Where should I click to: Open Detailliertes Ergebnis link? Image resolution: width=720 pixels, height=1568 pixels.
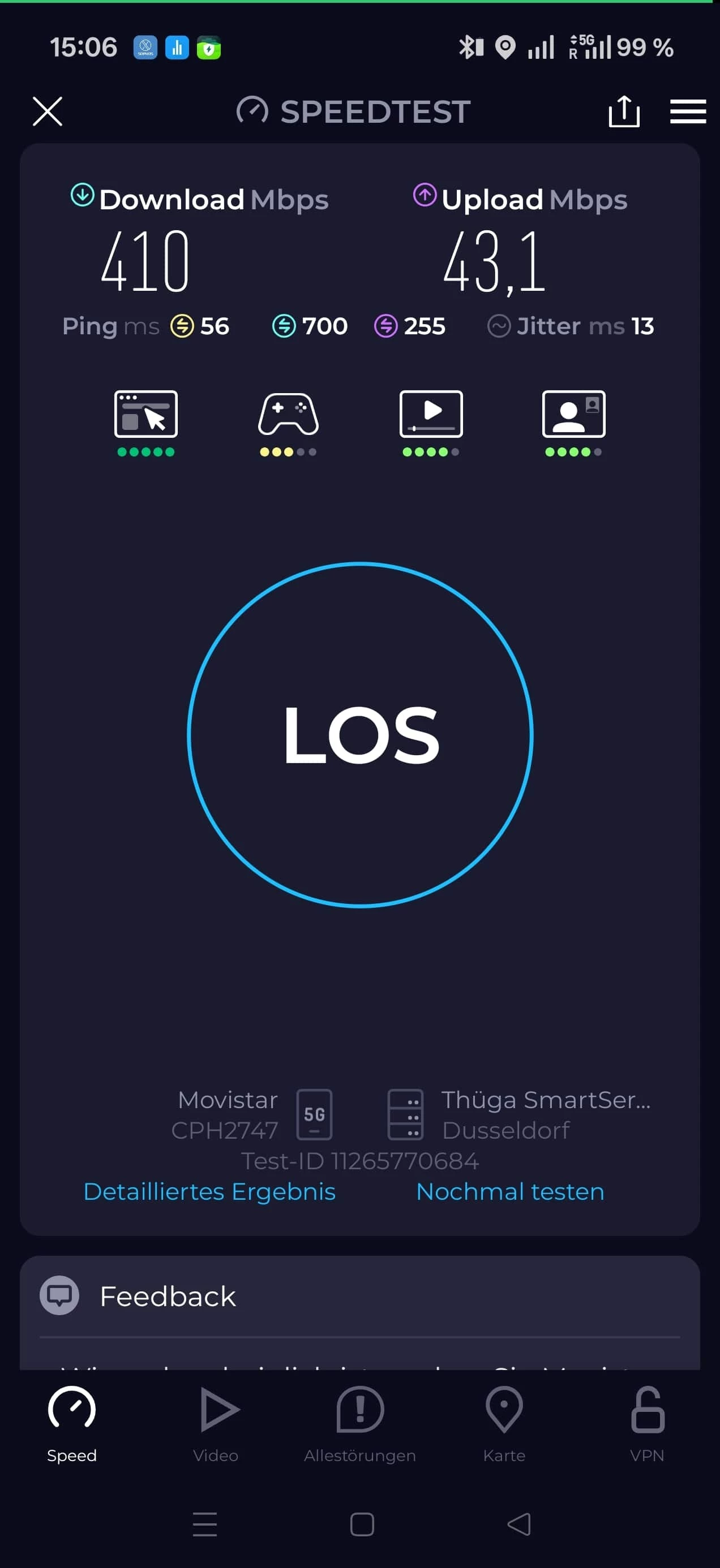(209, 1191)
